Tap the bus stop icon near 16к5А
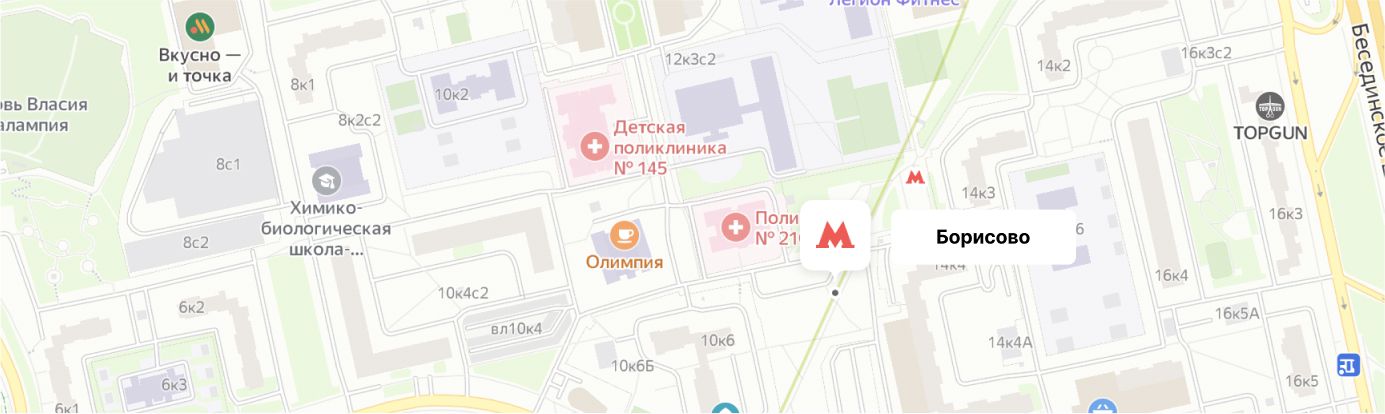The image size is (1385, 414). coord(1347,366)
